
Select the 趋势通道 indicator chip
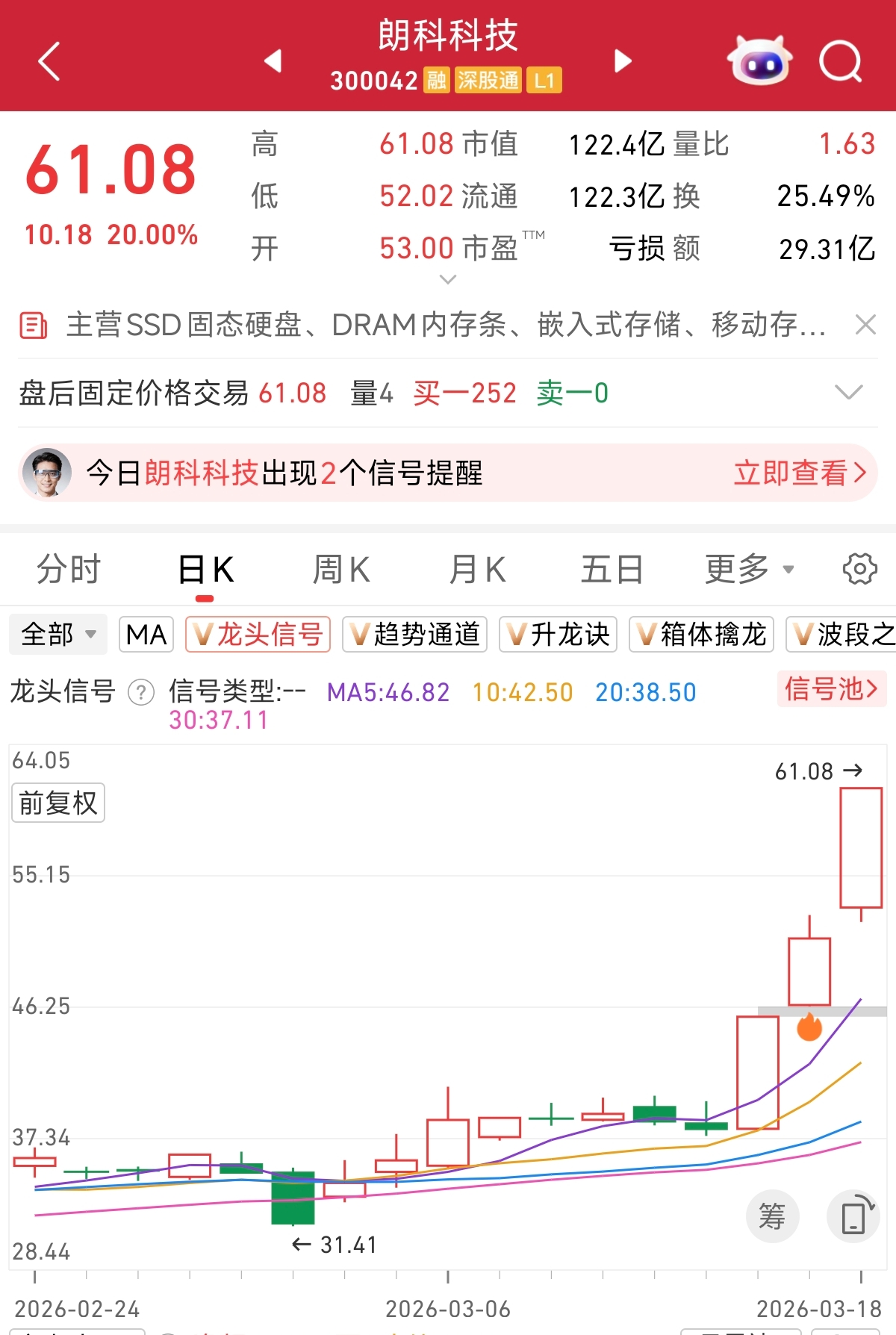(x=414, y=635)
